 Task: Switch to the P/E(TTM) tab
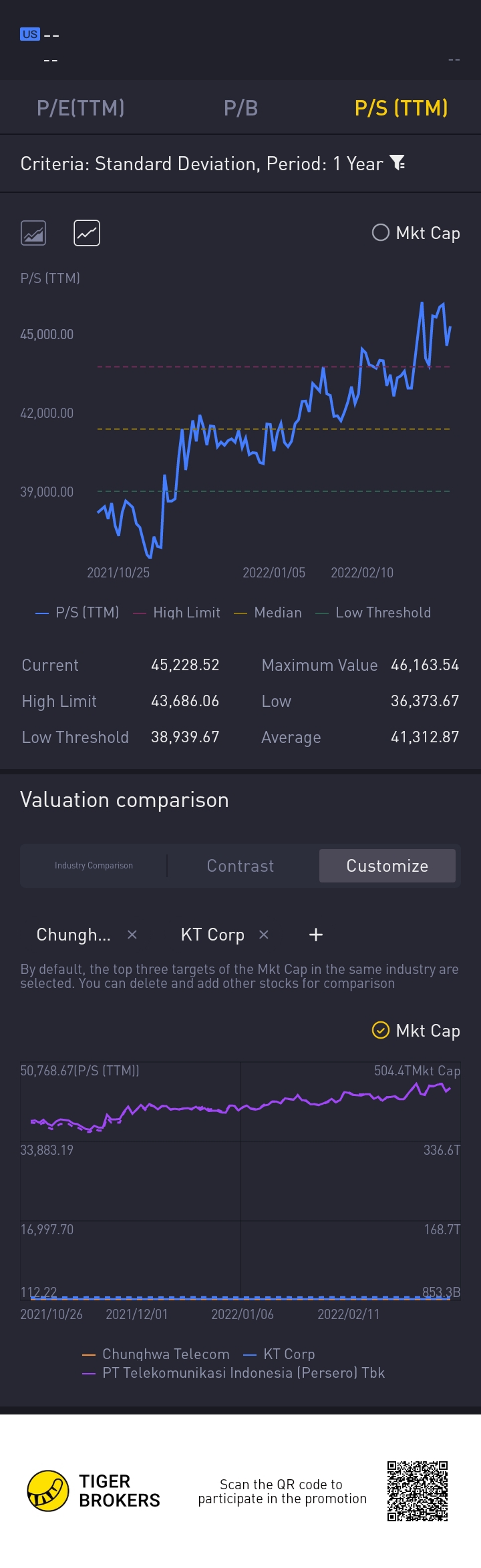(81, 108)
